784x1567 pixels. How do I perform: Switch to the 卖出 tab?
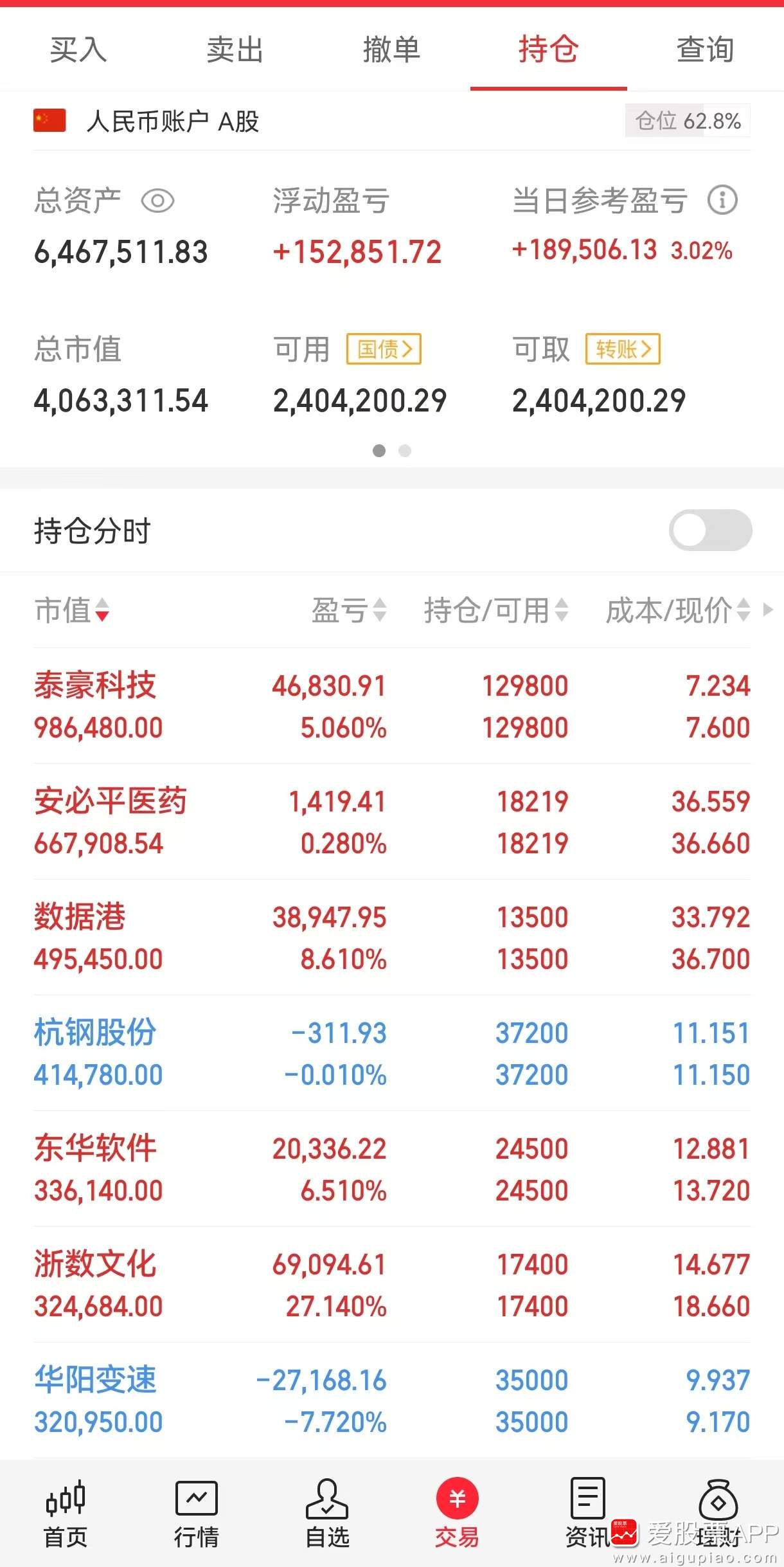pos(234,50)
